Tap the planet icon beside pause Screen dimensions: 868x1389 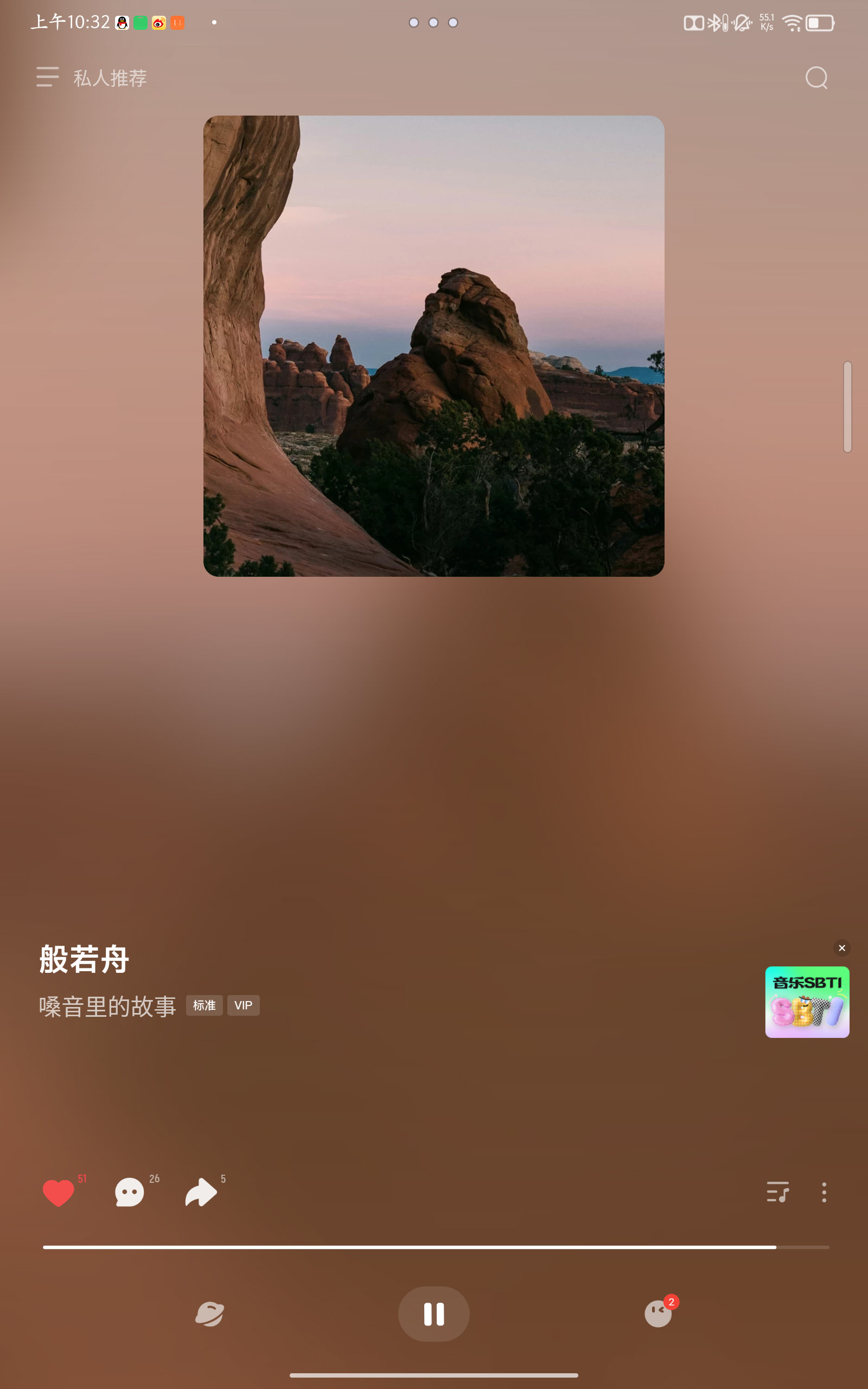click(x=209, y=1314)
